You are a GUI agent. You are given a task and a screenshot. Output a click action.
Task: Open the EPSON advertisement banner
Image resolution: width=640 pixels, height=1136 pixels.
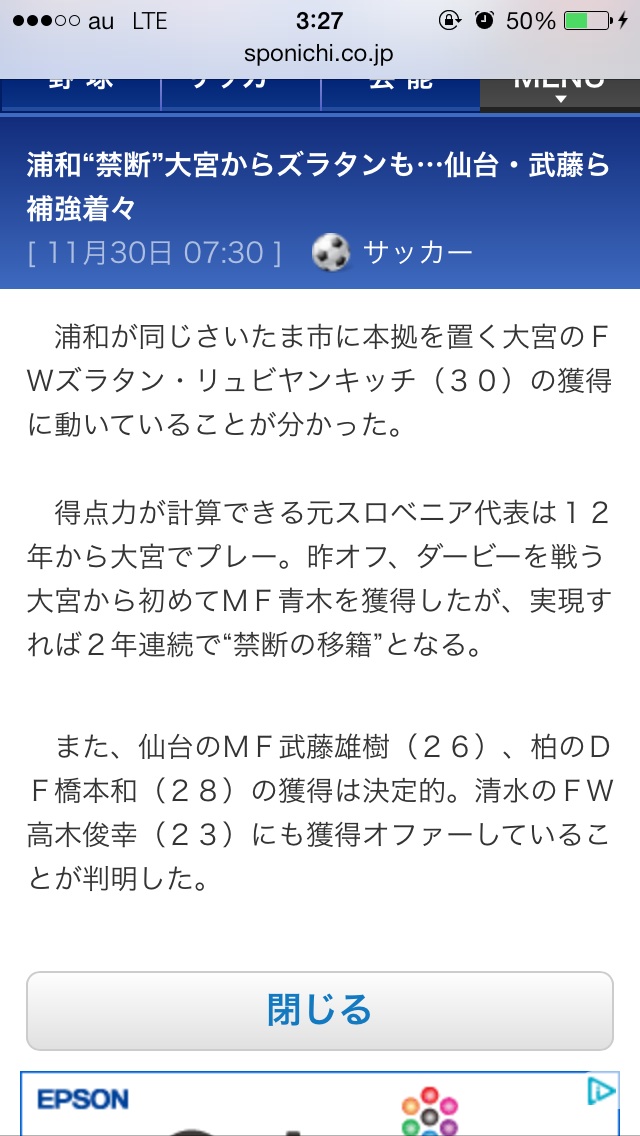pos(320,1103)
